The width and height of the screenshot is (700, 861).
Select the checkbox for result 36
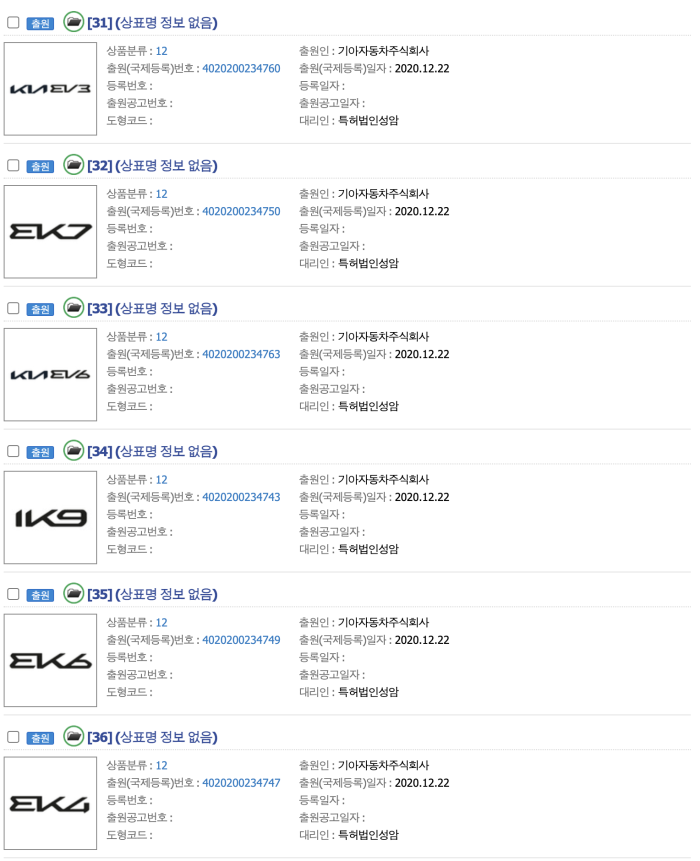13,737
